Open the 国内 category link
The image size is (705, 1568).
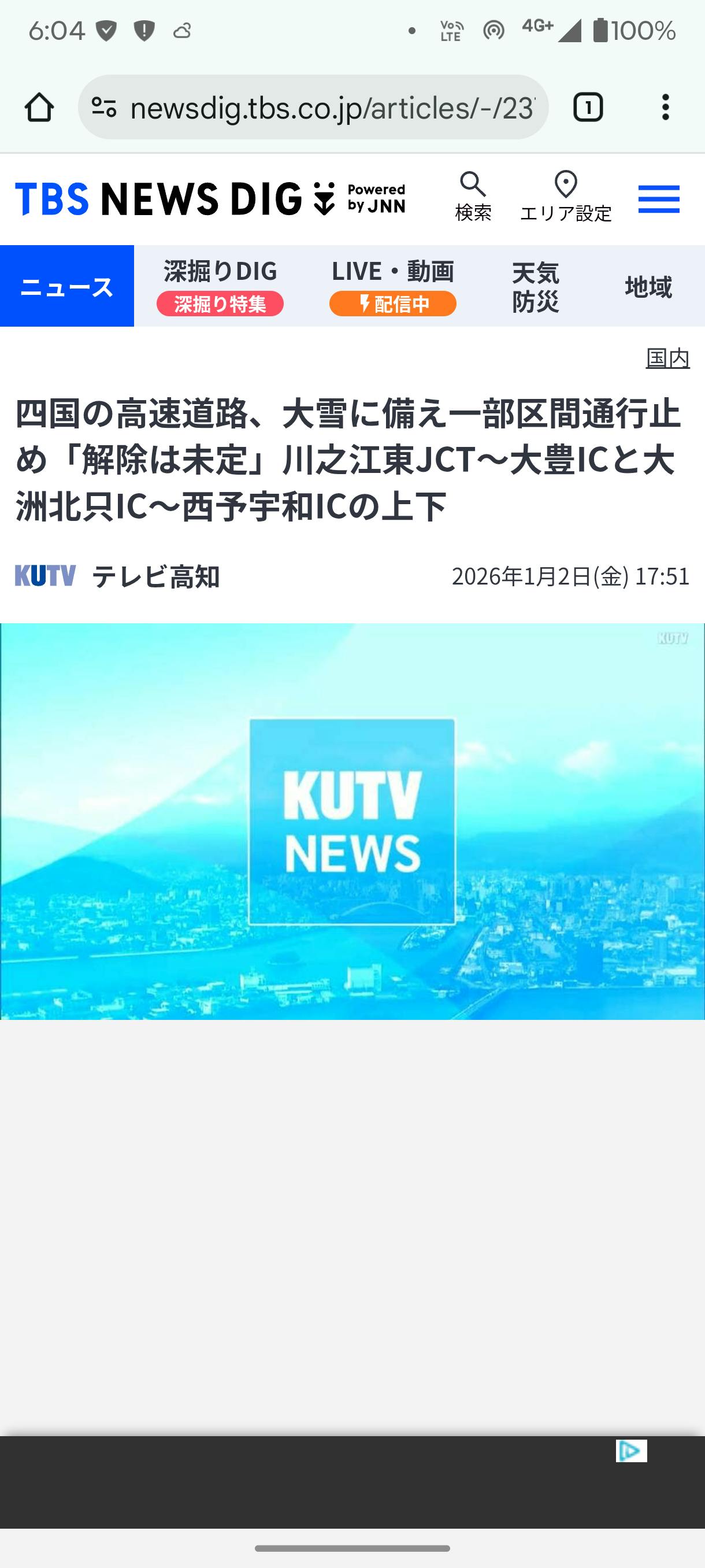click(667, 358)
